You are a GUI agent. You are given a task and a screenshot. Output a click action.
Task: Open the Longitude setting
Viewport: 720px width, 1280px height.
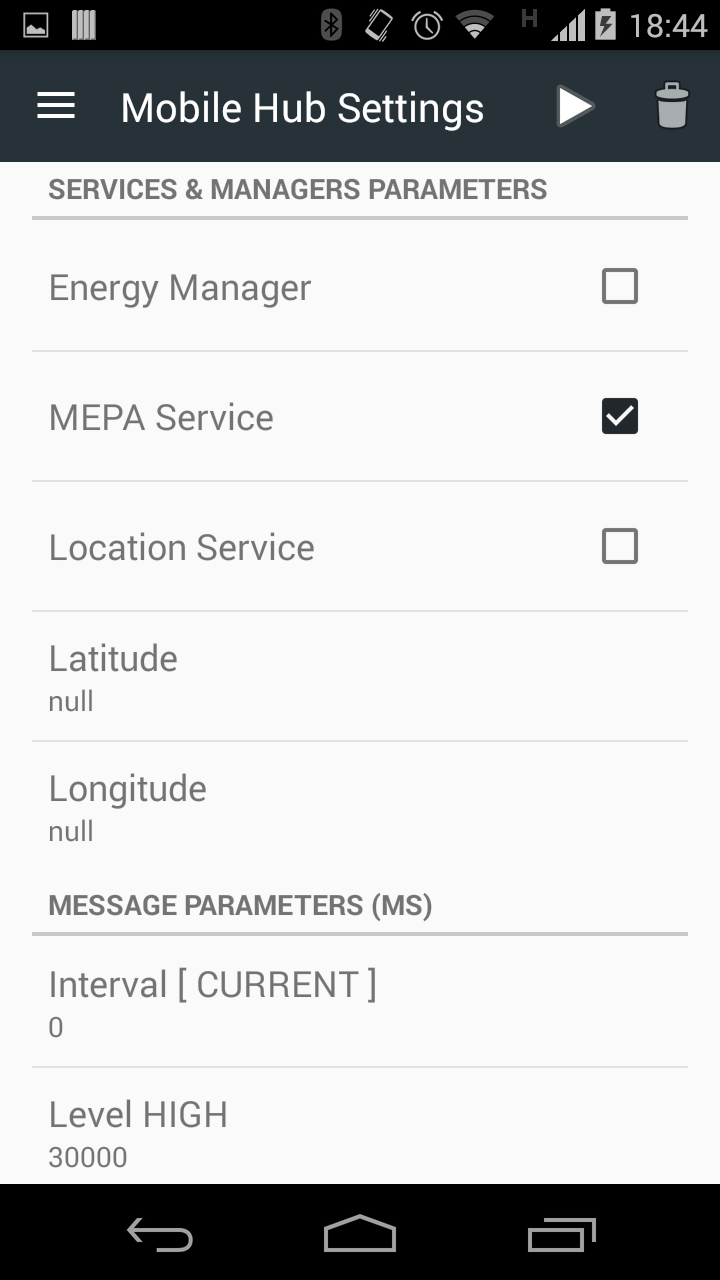coord(360,807)
